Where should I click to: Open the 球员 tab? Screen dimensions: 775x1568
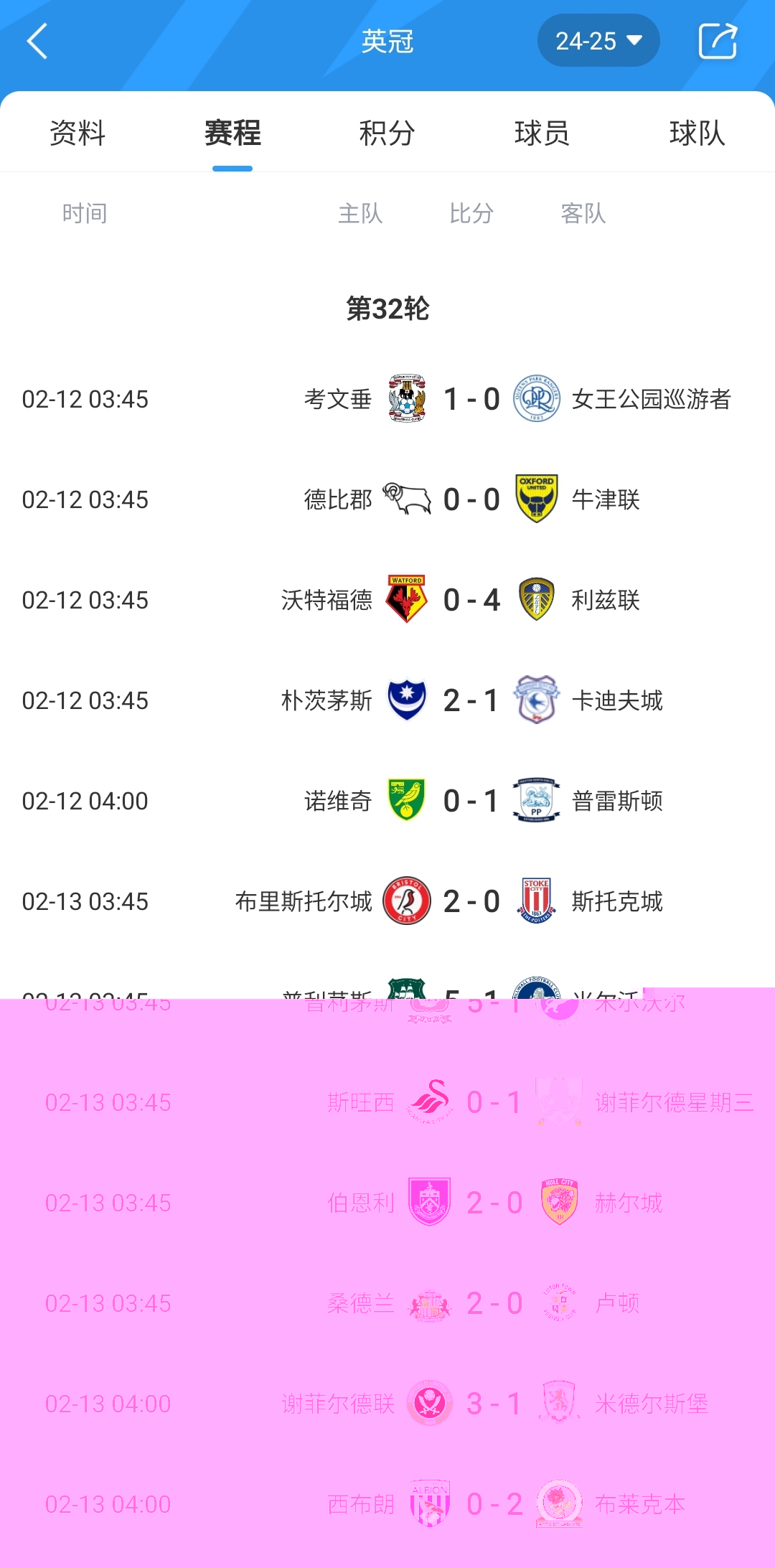coord(542,133)
